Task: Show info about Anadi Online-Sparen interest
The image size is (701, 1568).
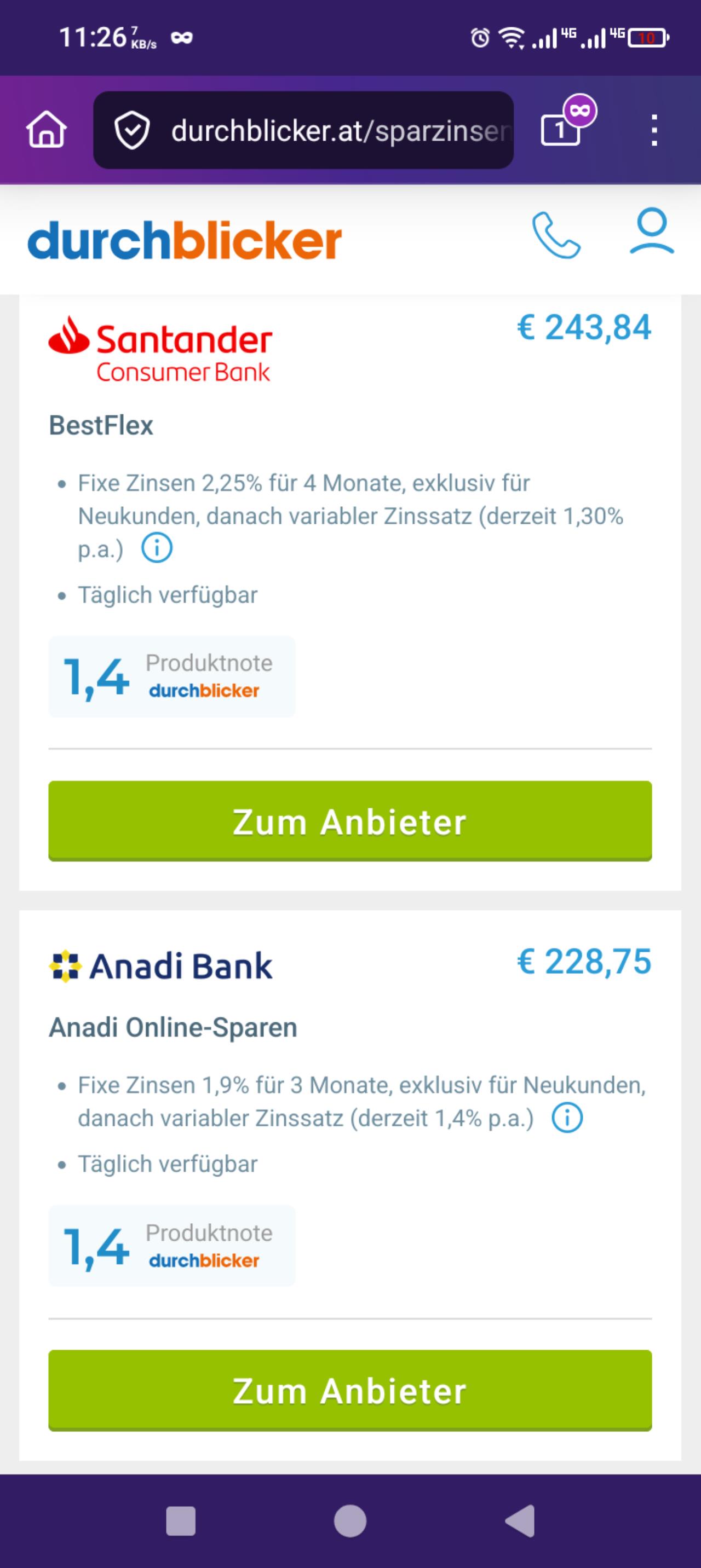Action: (567, 1118)
